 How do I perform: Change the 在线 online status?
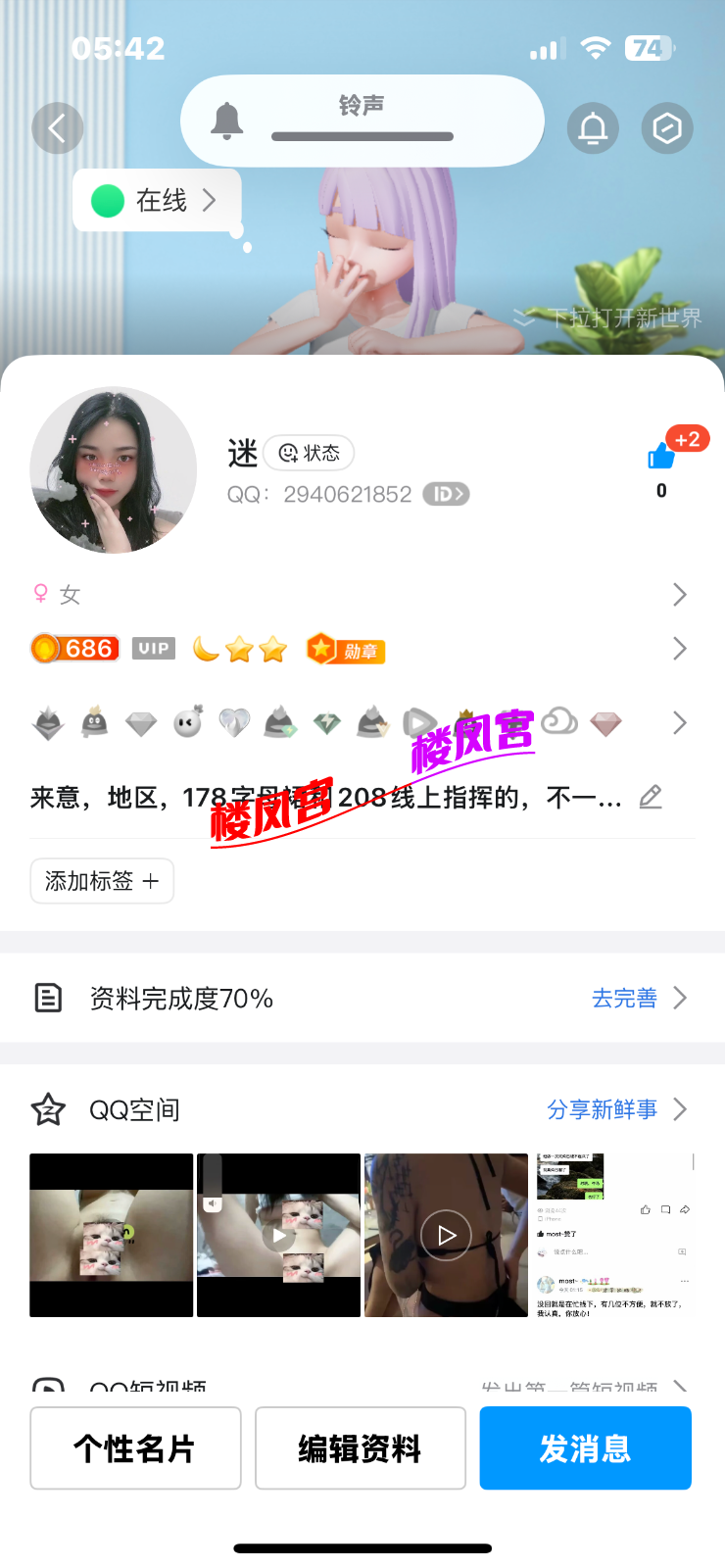click(x=157, y=201)
